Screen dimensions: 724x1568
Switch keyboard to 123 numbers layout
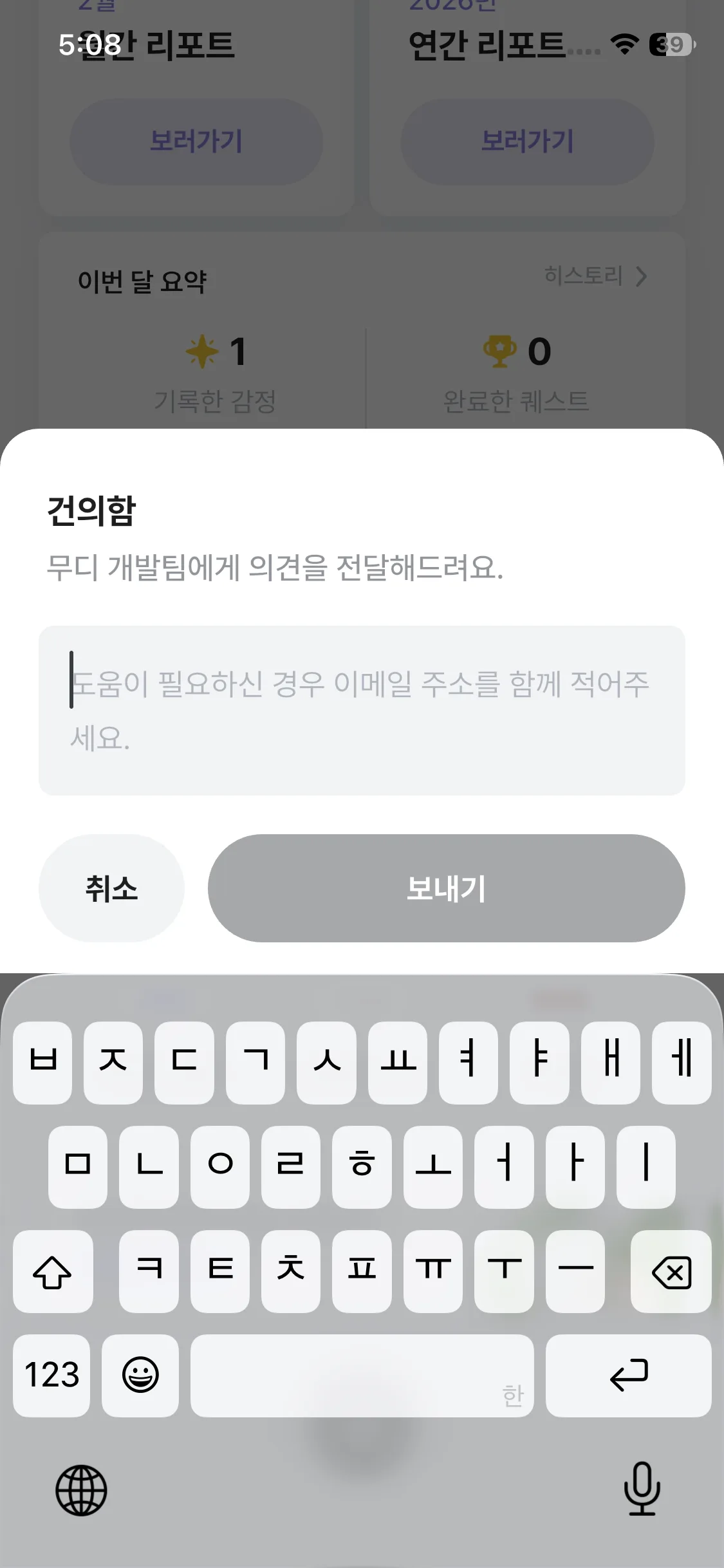click(x=51, y=1376)
